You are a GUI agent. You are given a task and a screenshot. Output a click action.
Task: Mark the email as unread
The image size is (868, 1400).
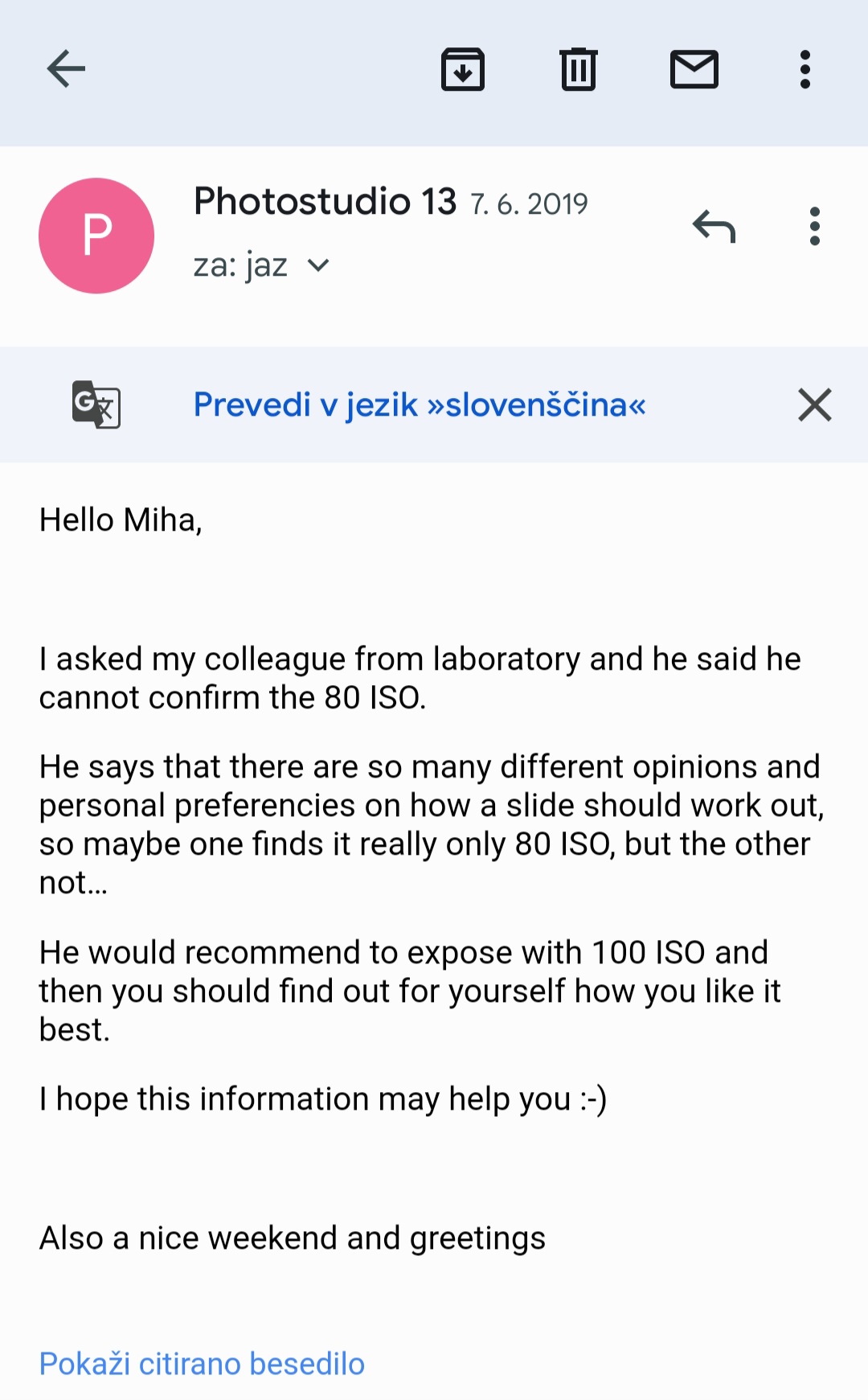(694, 69)
